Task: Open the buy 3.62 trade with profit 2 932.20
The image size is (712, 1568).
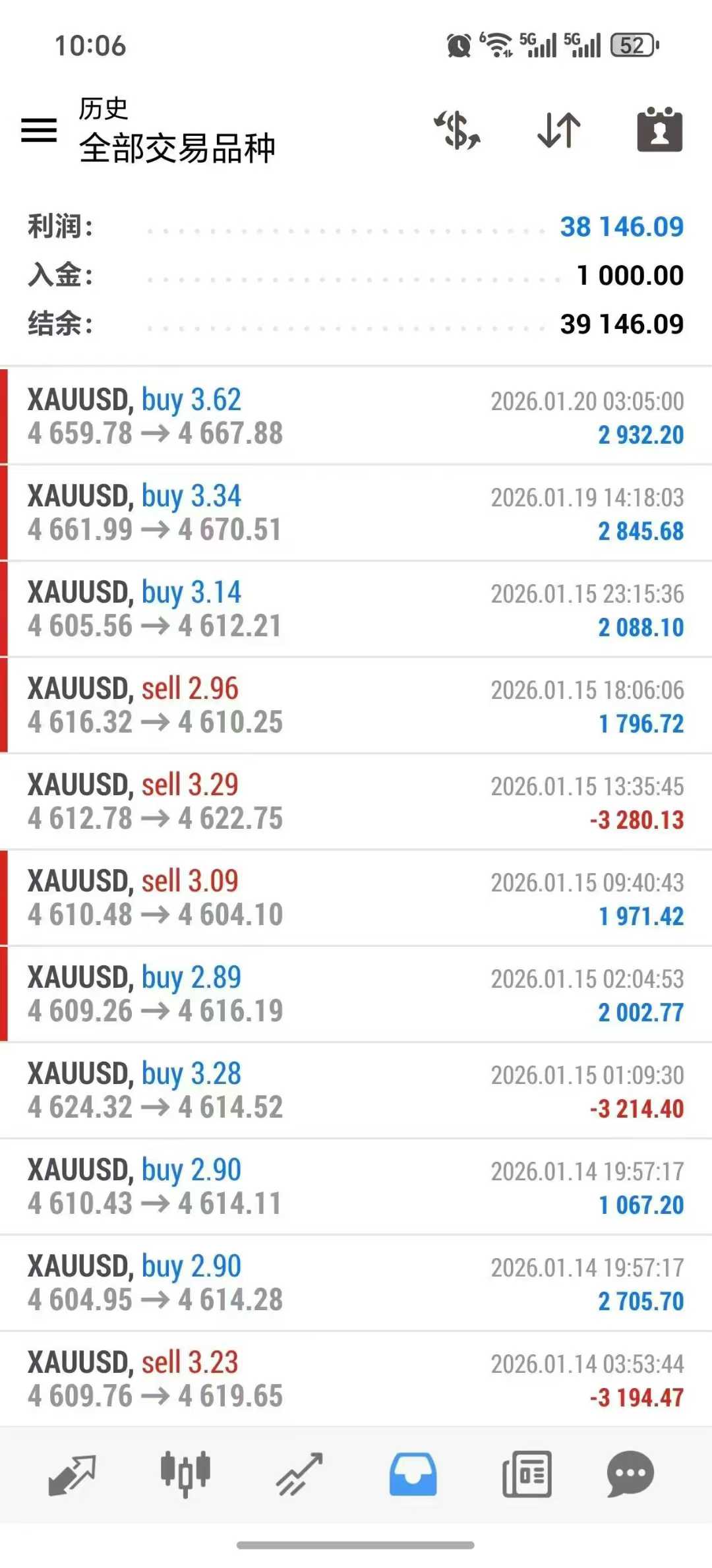Action: [356, 416]
